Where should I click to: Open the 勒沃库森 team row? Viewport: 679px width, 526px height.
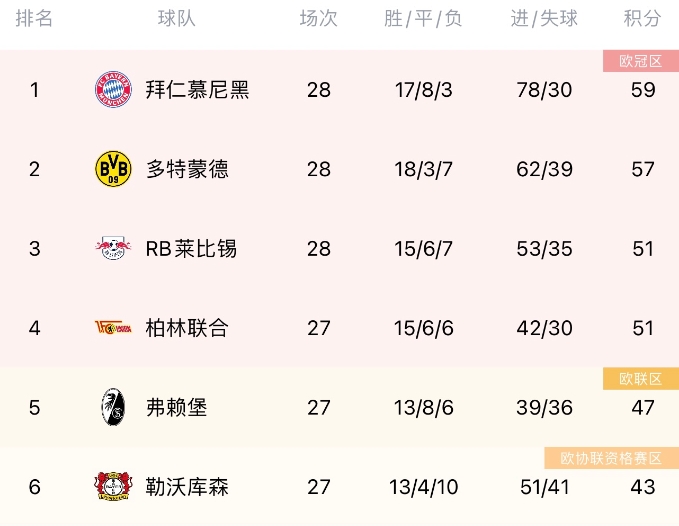(x=187, y=487)
